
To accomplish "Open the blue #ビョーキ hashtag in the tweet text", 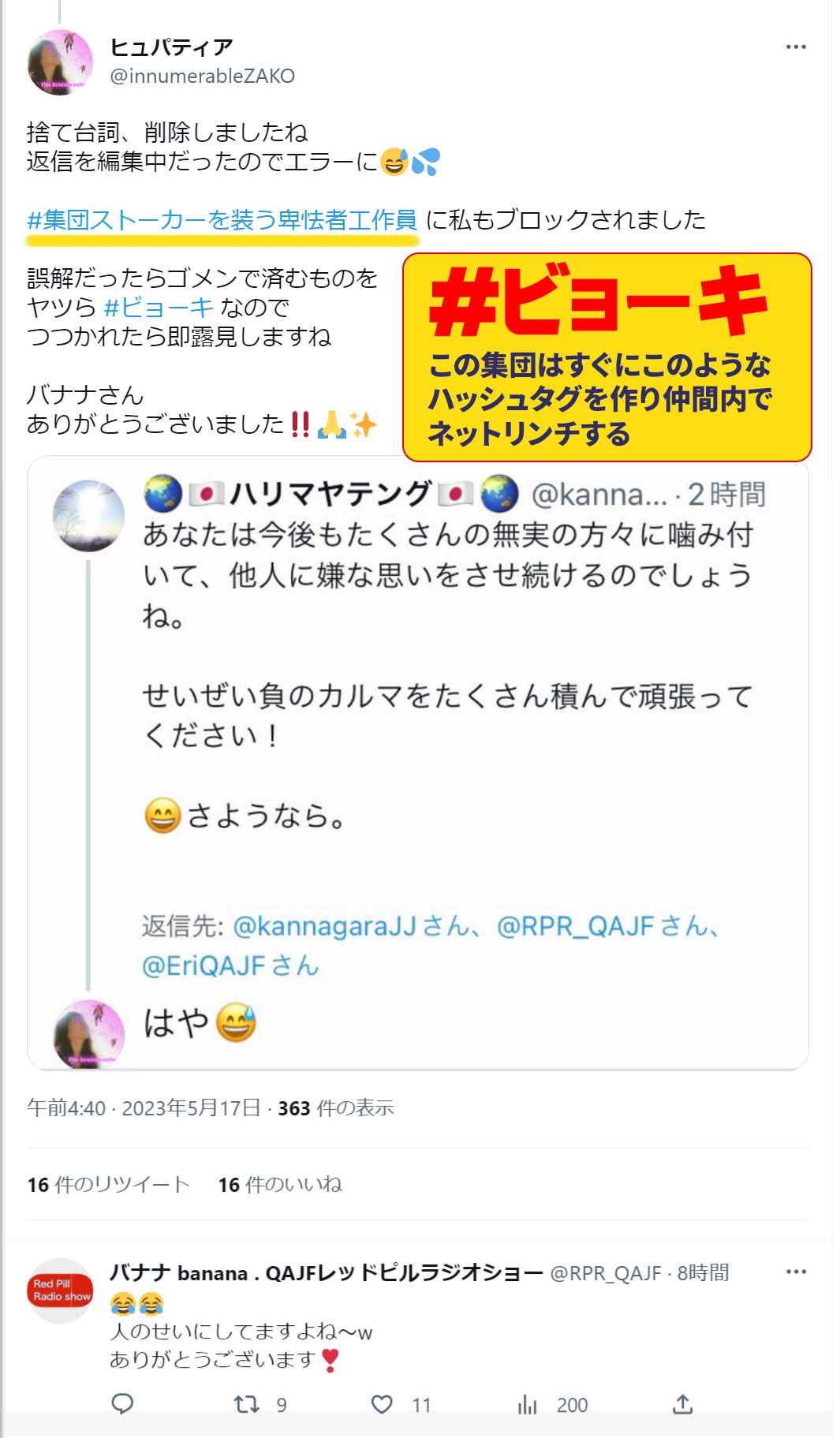I will coord(159,307).
